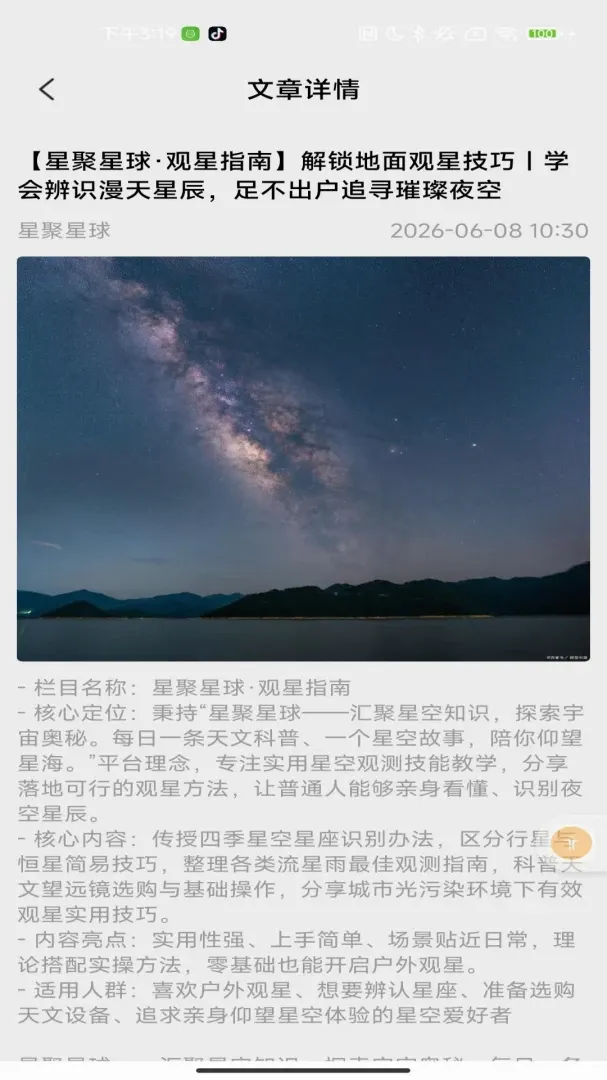Tap the orange floating button at the screen edge
Image resolution: width=607 pixels, height=1080 pixels.
tap(572, 843)
